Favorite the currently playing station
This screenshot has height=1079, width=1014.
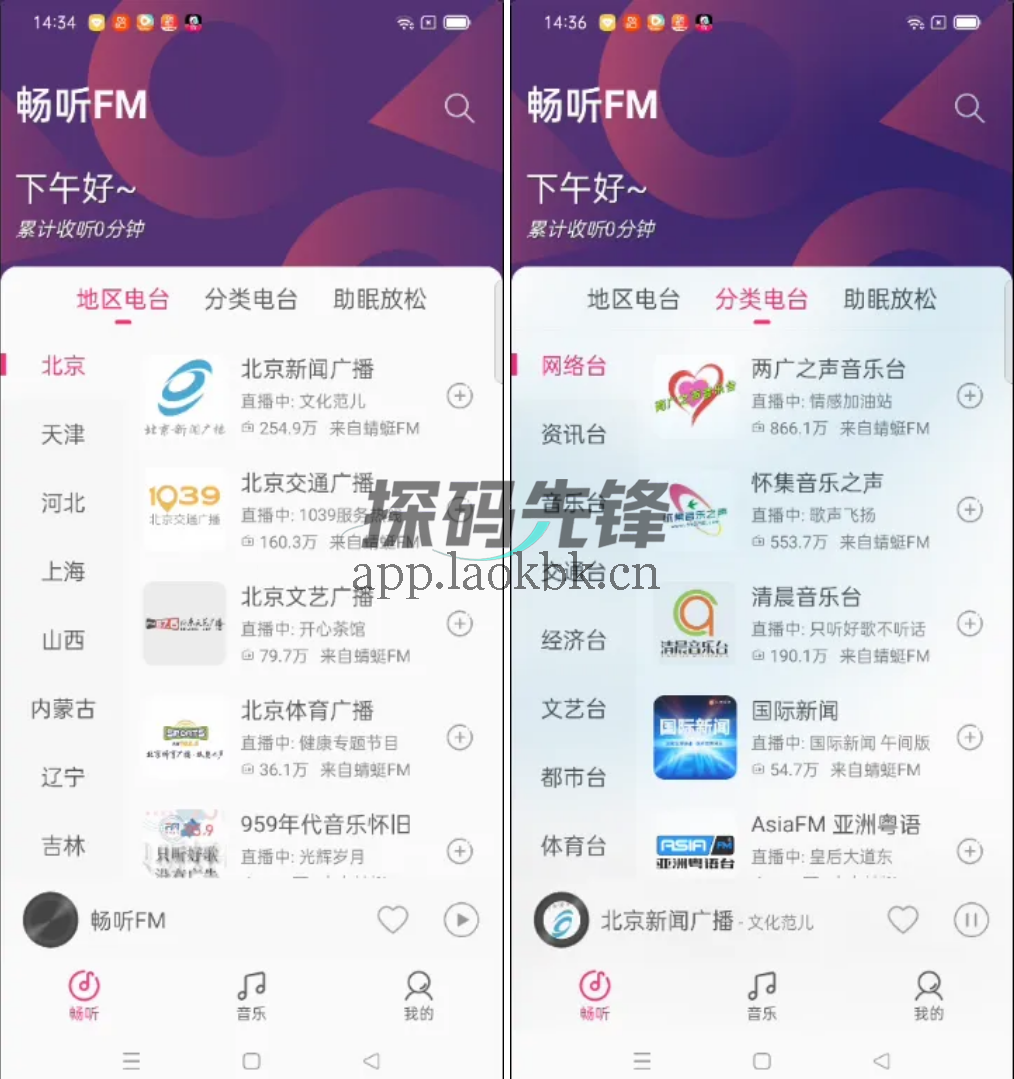(x=903, y=920)
